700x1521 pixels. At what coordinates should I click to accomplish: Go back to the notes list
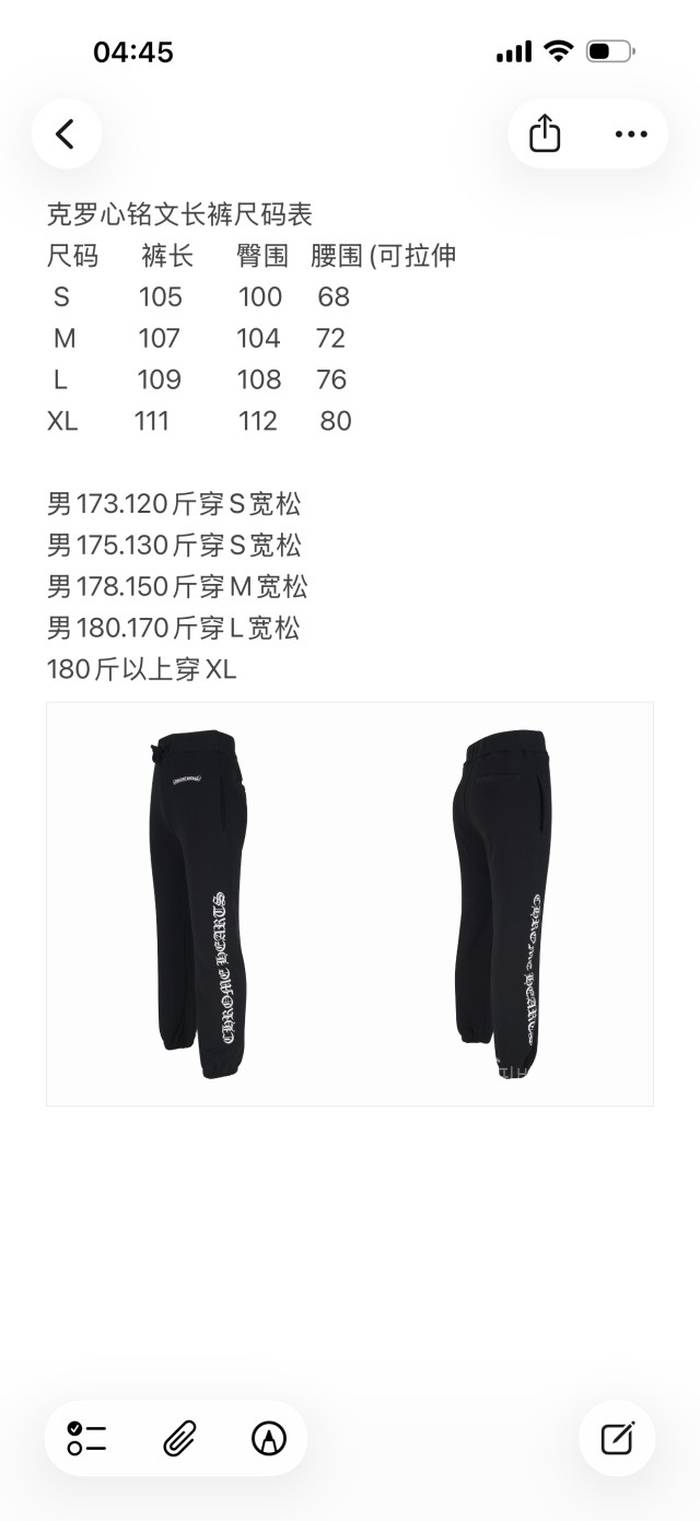(x=66, y=134)
